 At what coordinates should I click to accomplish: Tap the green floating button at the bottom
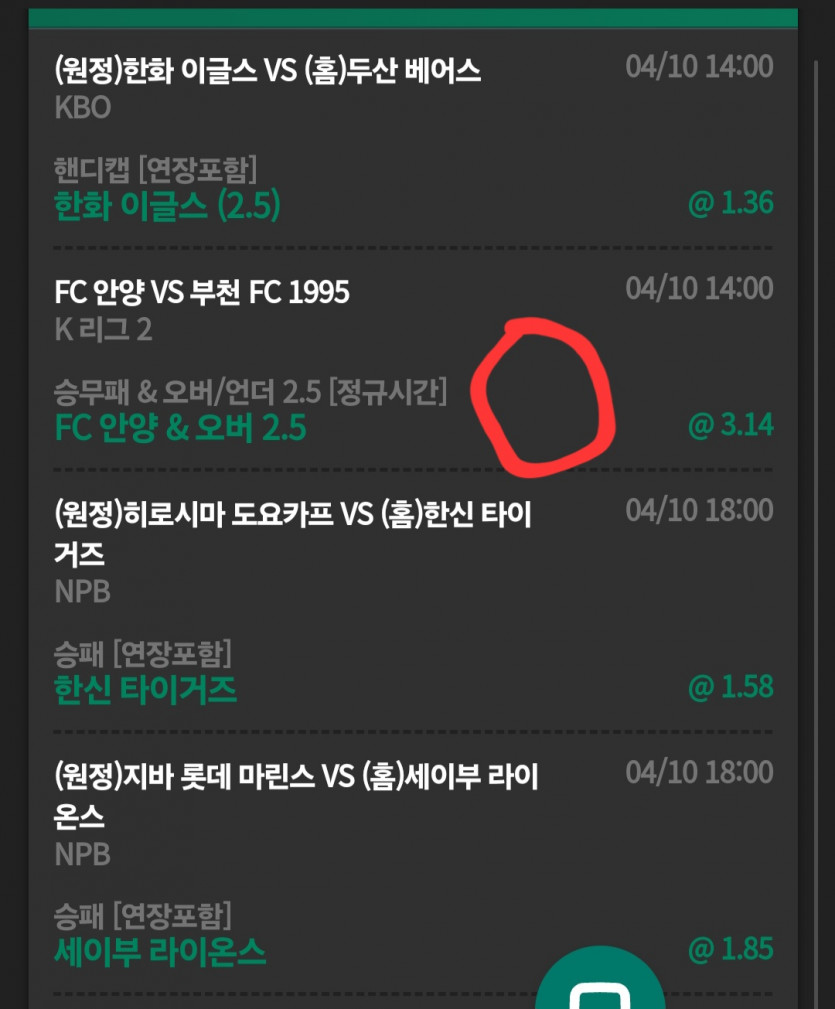pyautogui.click(x=600, y=985)
